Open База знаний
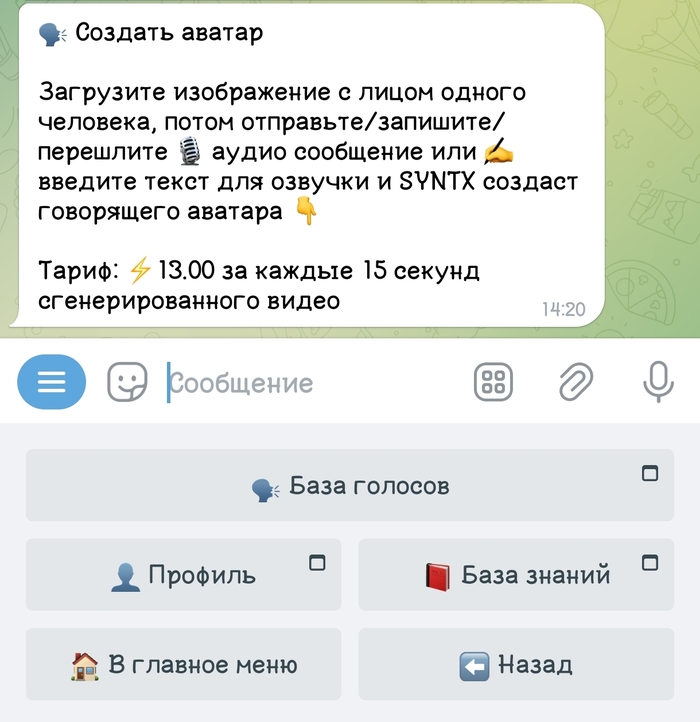The width and height of the screenshot is (700, 722). [x=516, y=575]
